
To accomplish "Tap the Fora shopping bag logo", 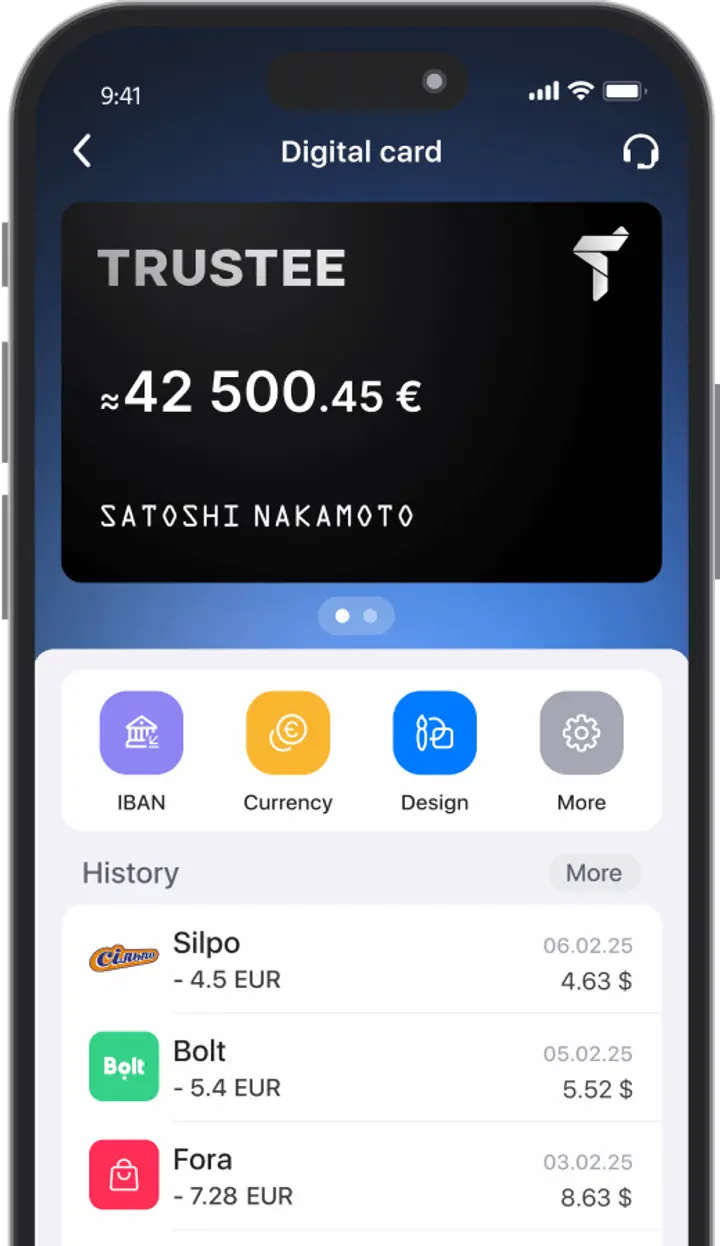I will pos(123,1174).
